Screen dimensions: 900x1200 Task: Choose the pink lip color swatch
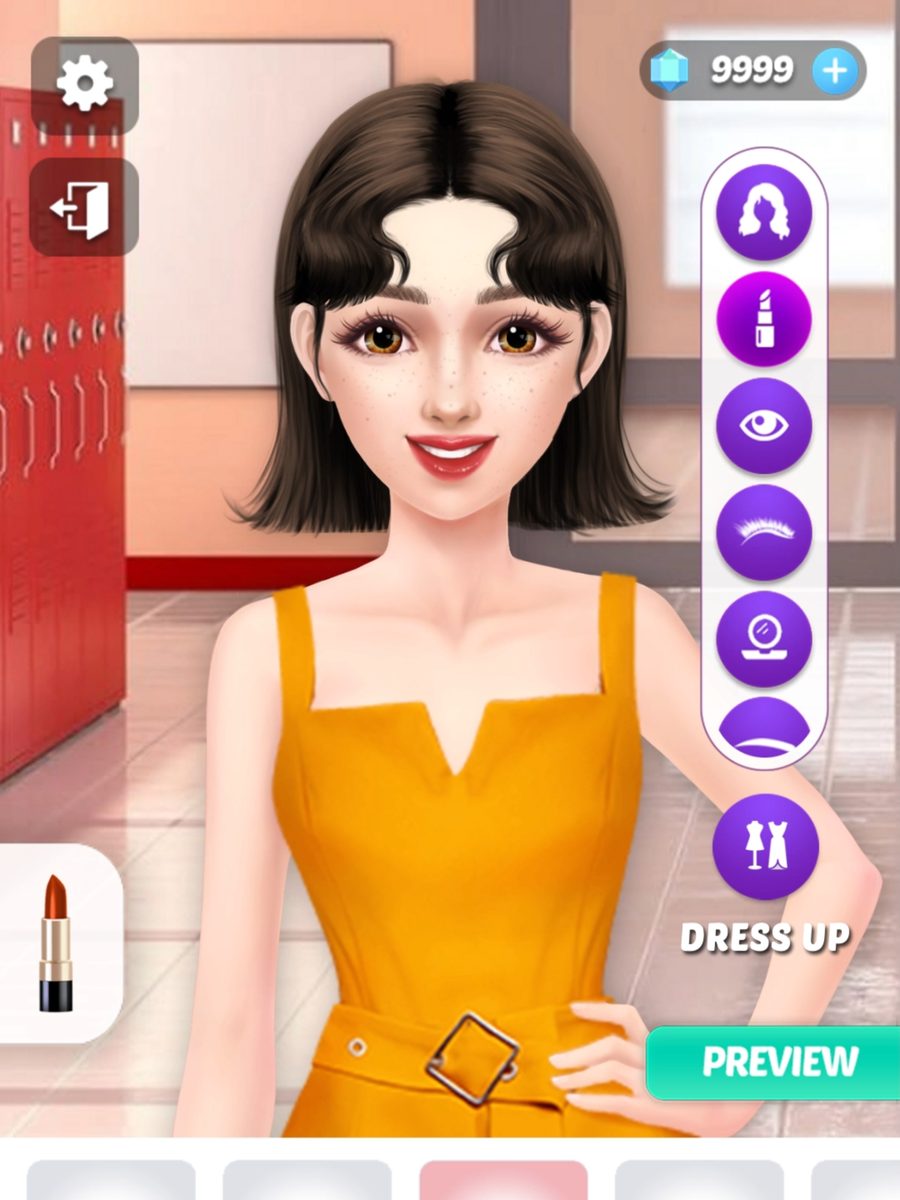click(503, 1180)
